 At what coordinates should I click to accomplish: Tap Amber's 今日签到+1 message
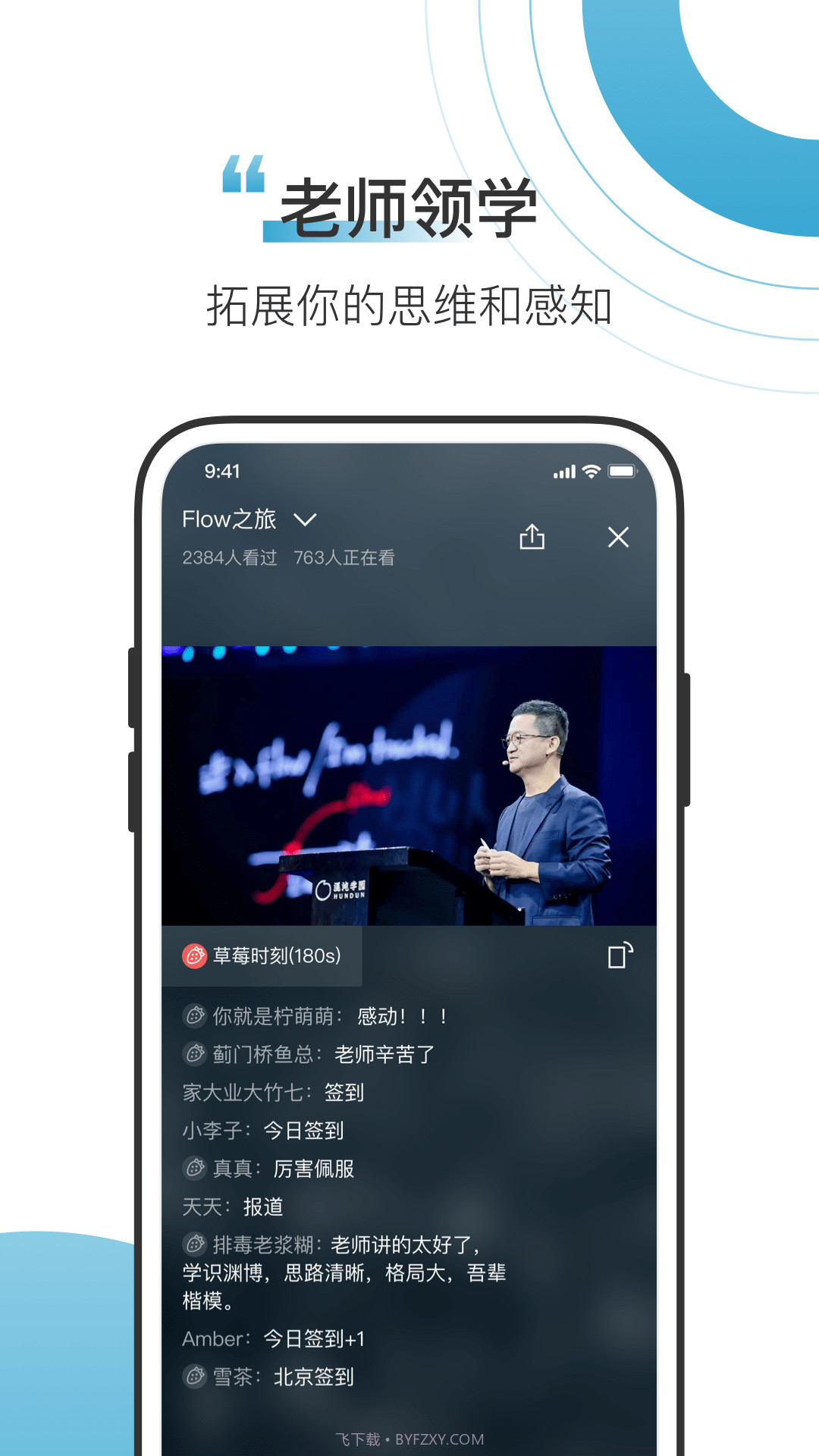point(273,1338)
